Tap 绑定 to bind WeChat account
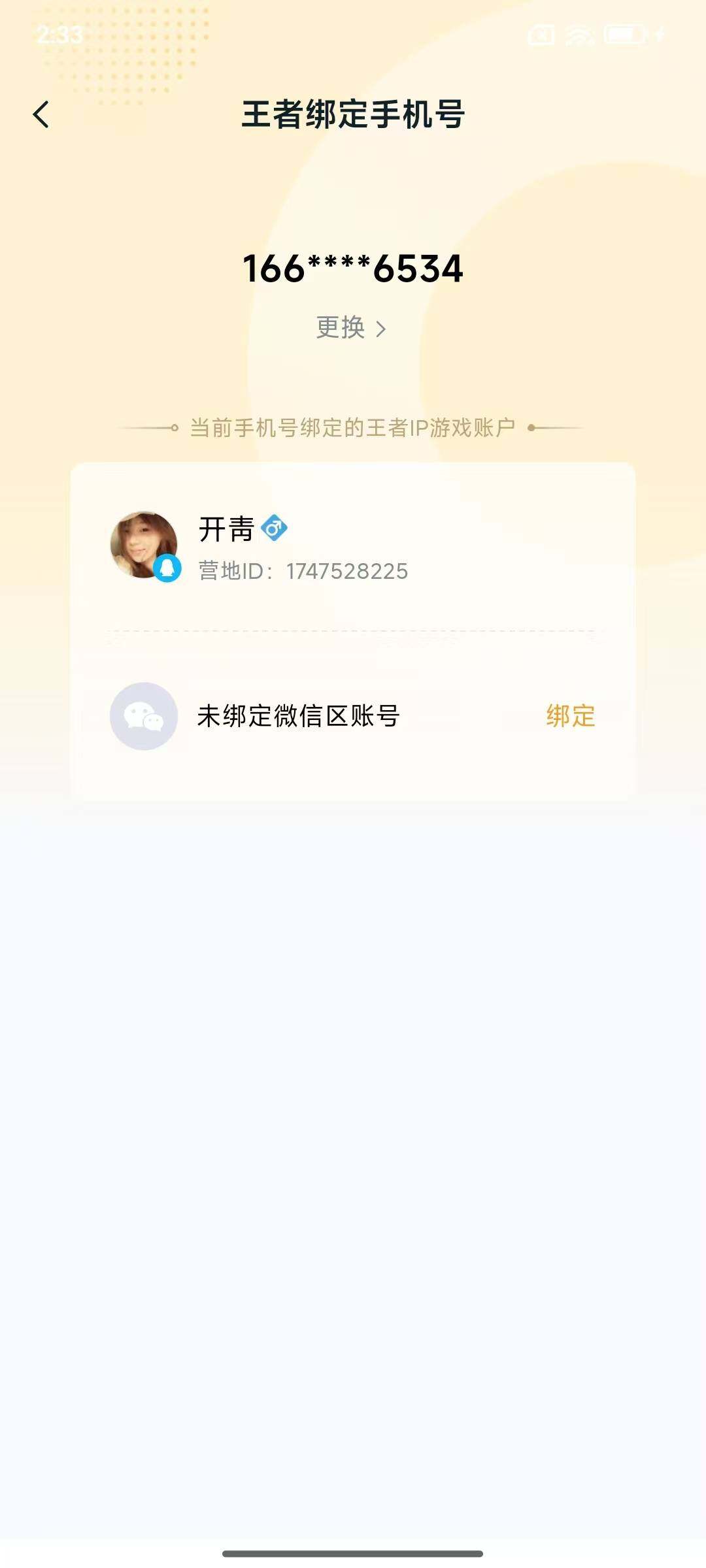706x1568 pixels. coord(570,716)
